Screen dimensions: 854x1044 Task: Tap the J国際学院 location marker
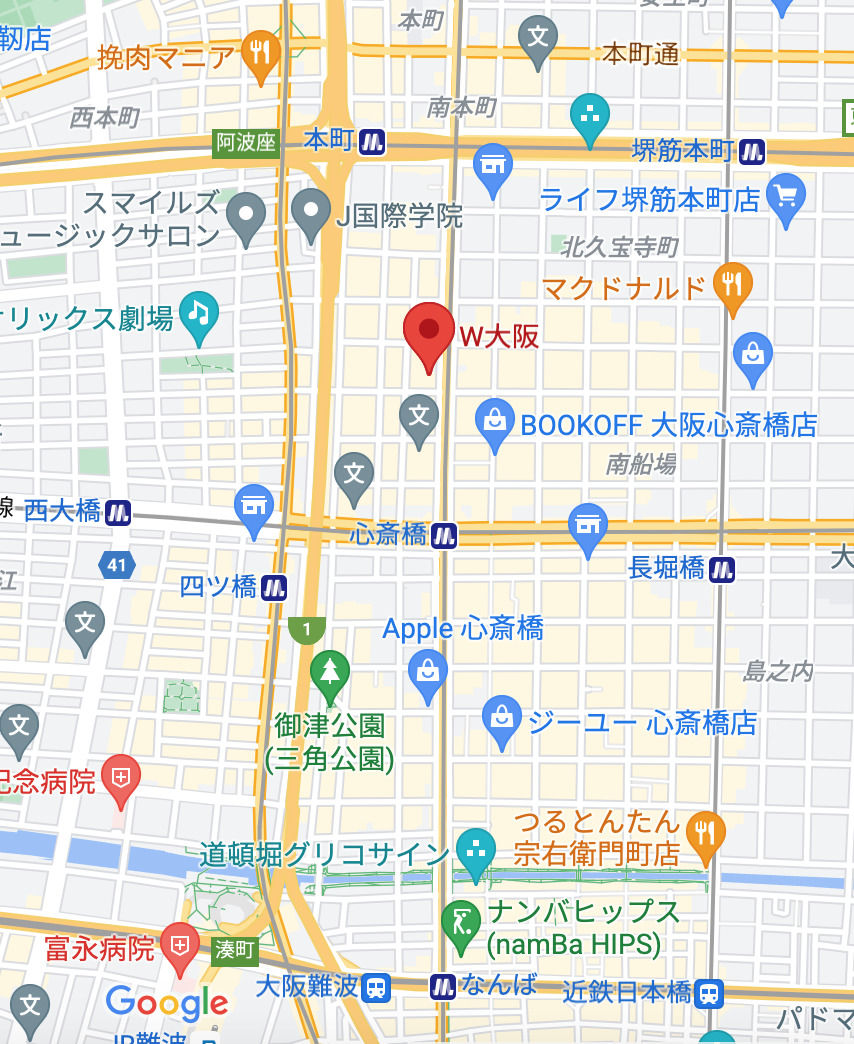coord(311,212)
